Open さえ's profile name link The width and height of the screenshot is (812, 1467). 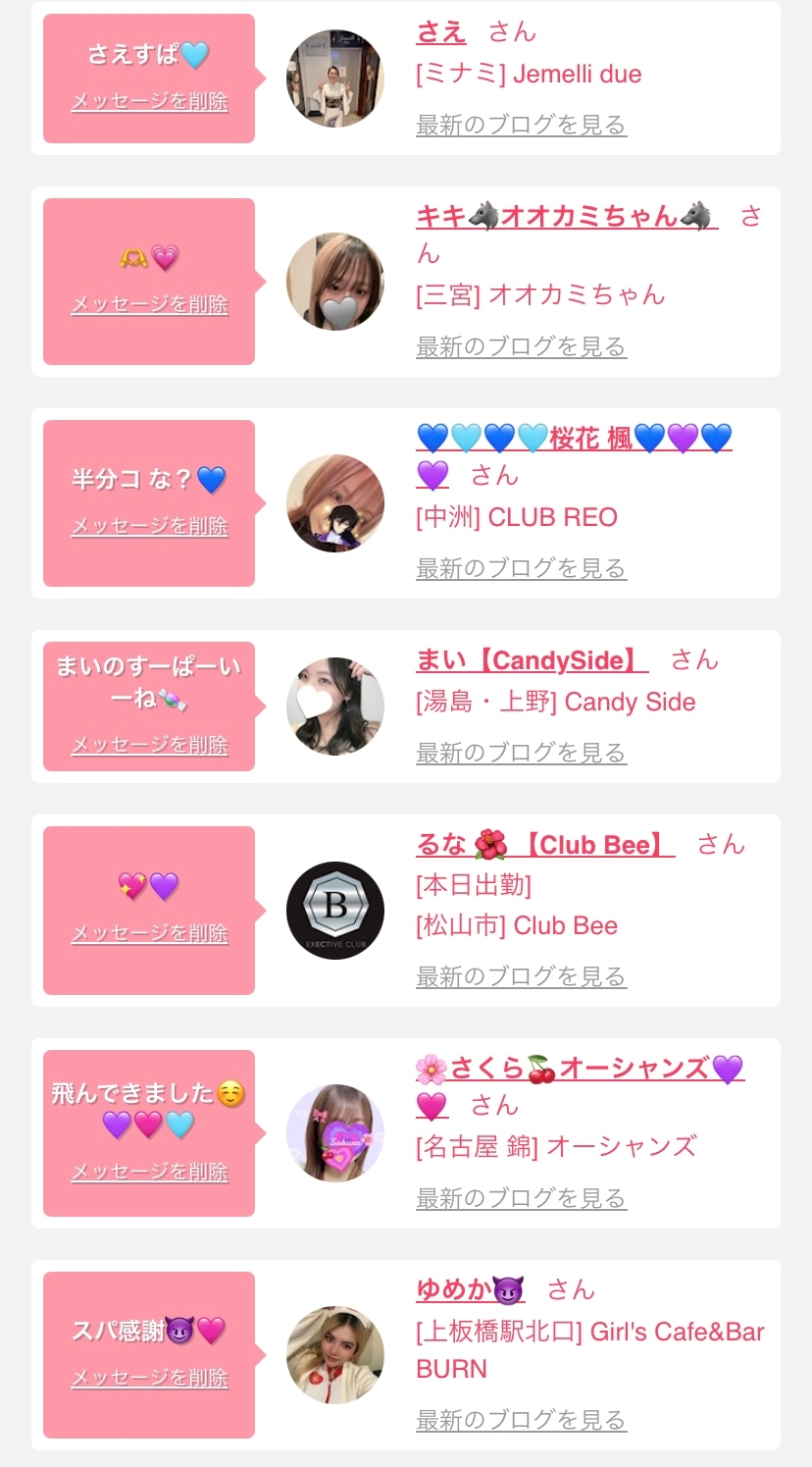[x=440, y=32]
